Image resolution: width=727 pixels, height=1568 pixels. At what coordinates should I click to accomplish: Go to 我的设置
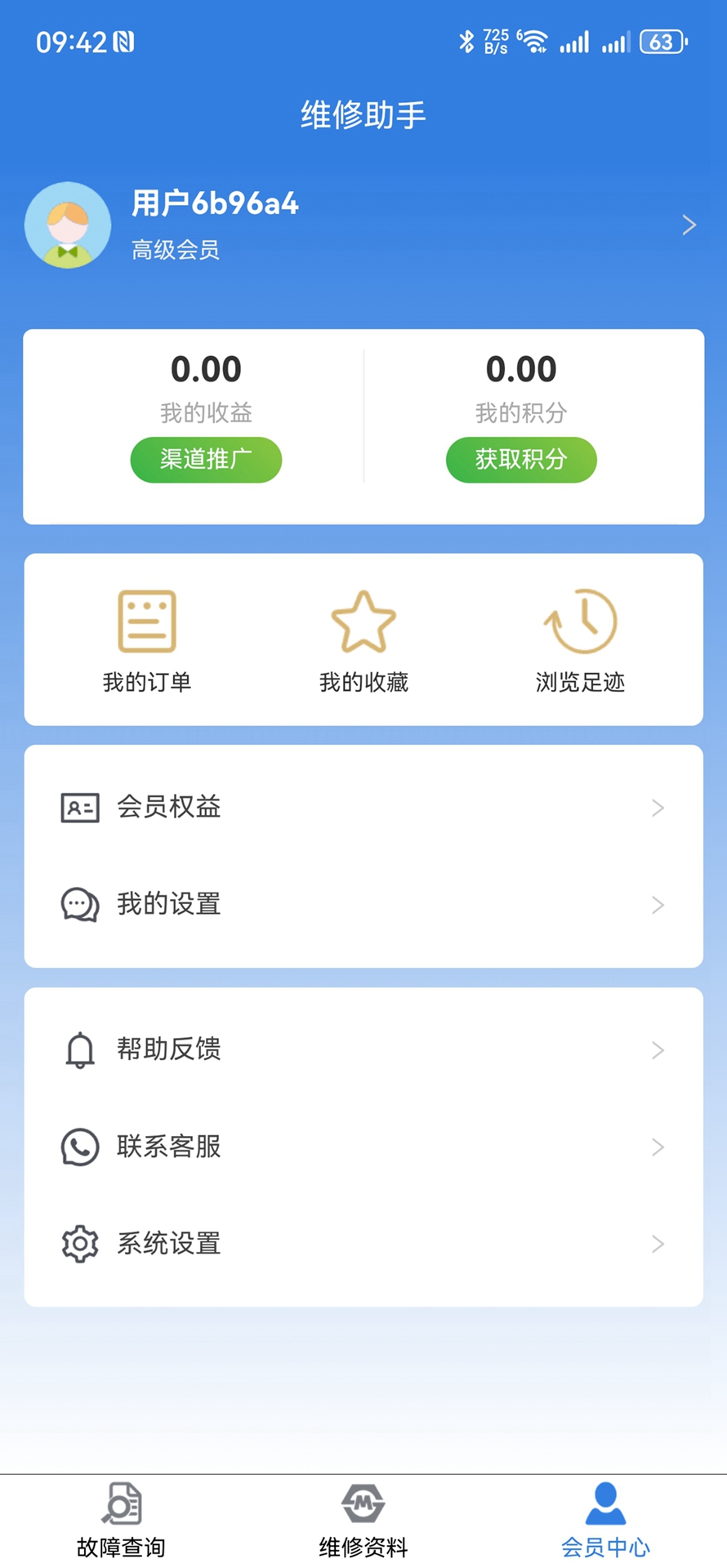coord(363,904)
